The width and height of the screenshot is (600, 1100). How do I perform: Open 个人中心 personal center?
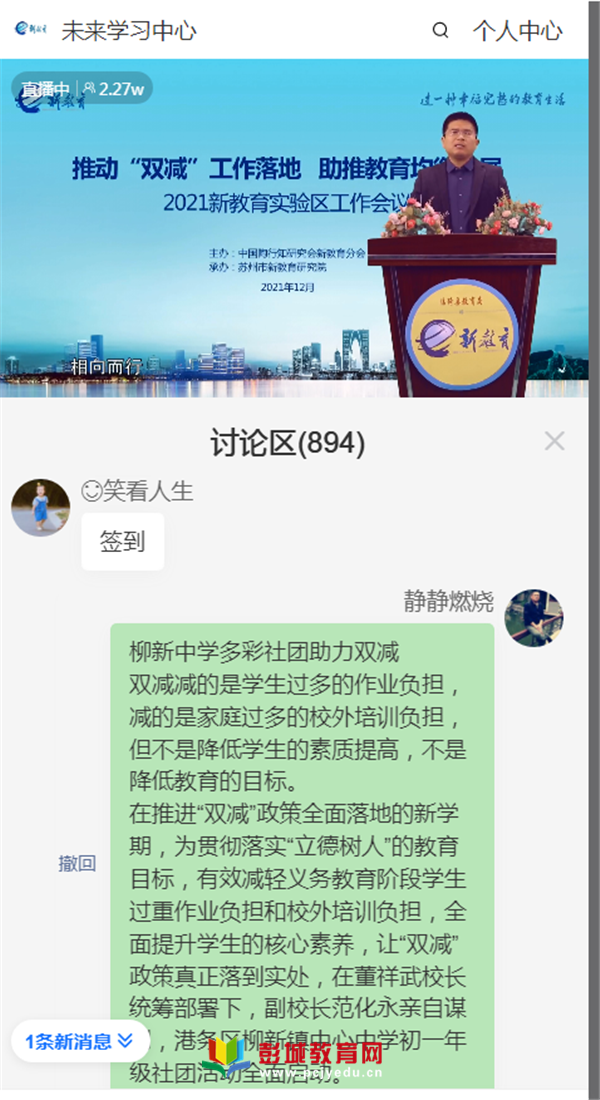pyautogui.click(x=517, y=31)
